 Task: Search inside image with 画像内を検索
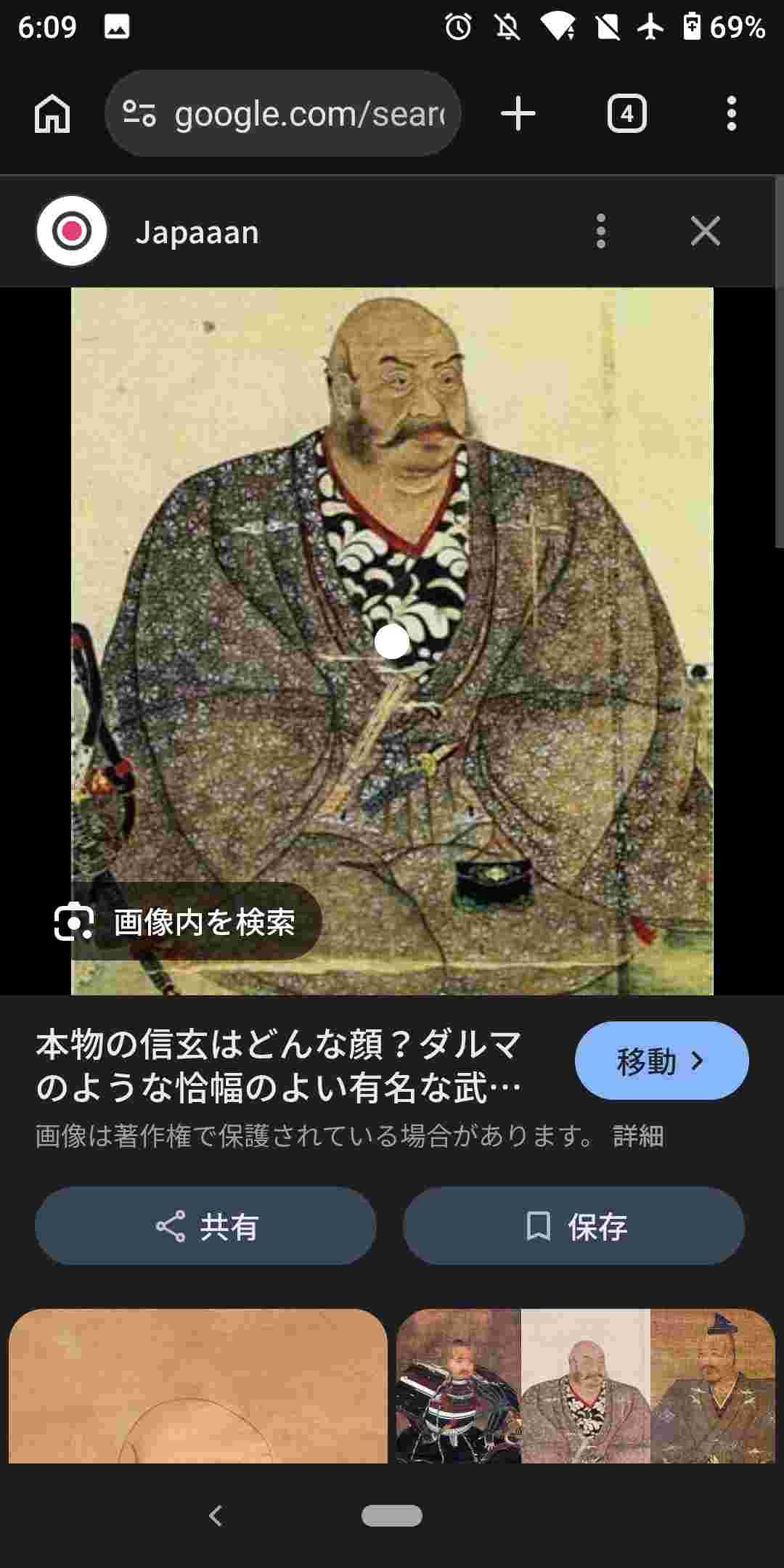(176, 923)
